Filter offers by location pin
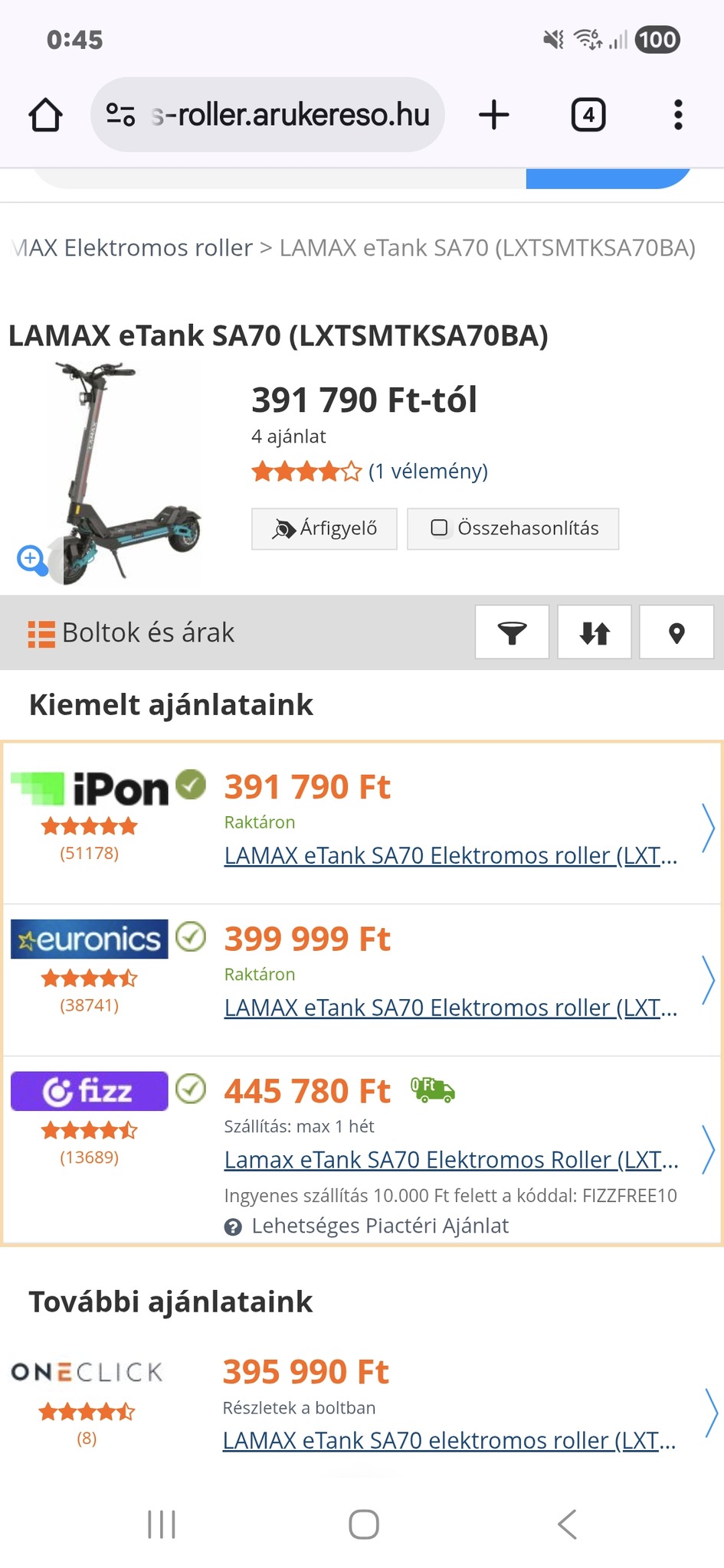 (x=676, y=632)
